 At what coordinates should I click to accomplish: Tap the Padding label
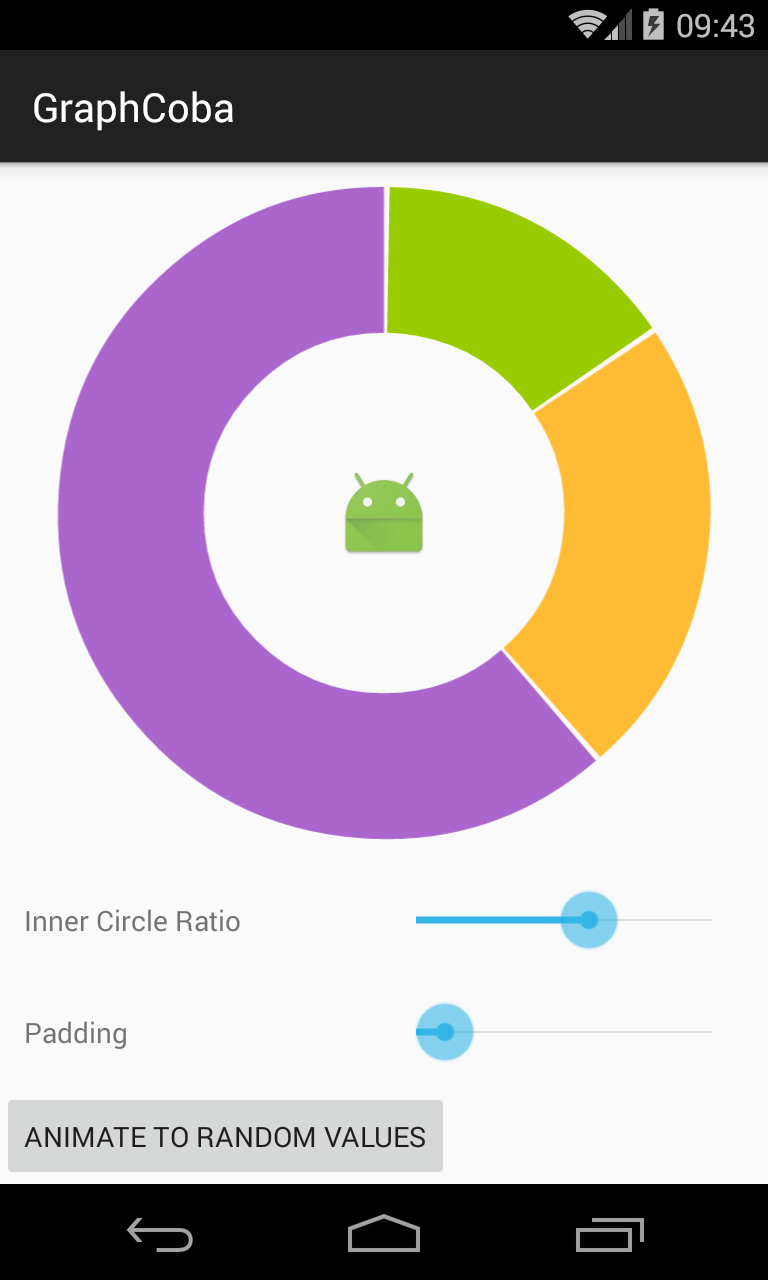(x=75, y=1033)
